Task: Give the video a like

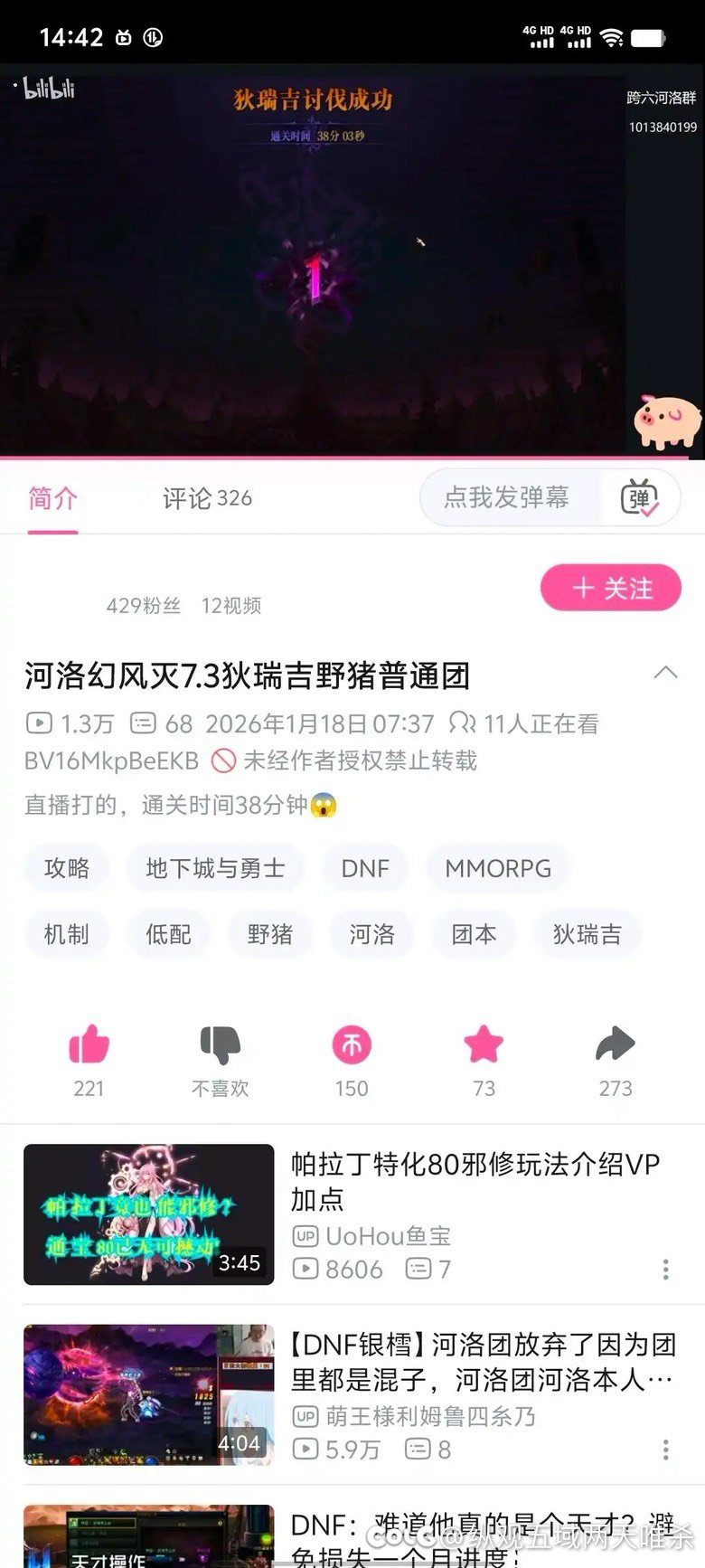Action: pos(88,1044)
